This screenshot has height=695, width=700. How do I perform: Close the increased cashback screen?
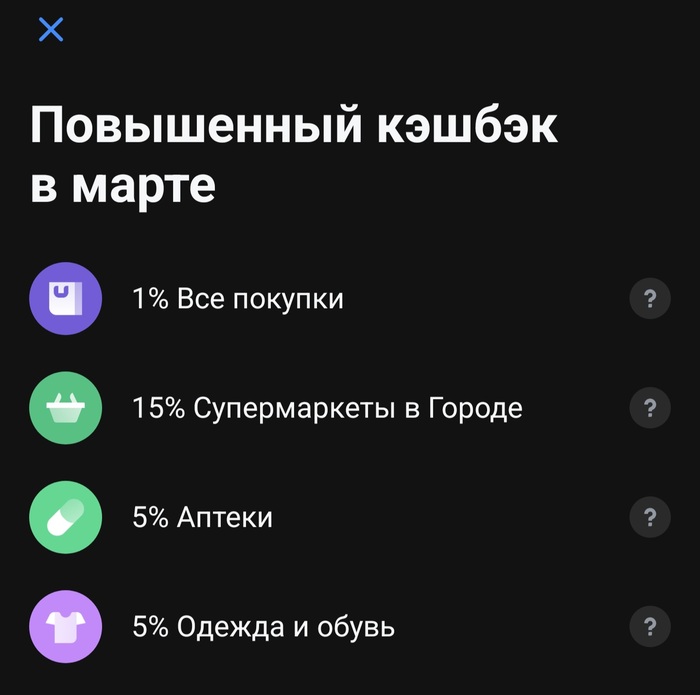tap(51, 30)
